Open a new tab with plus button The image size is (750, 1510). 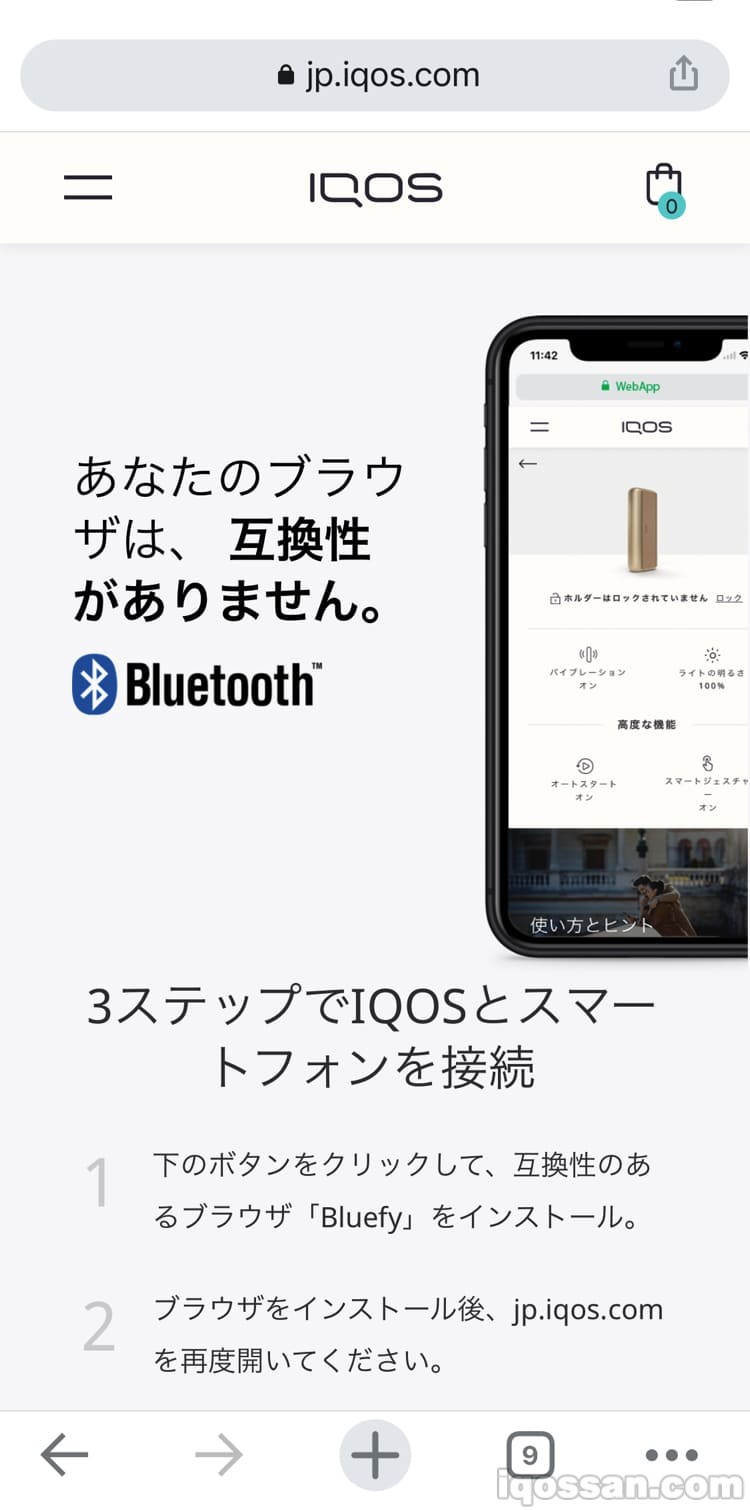click(375, 1454)
